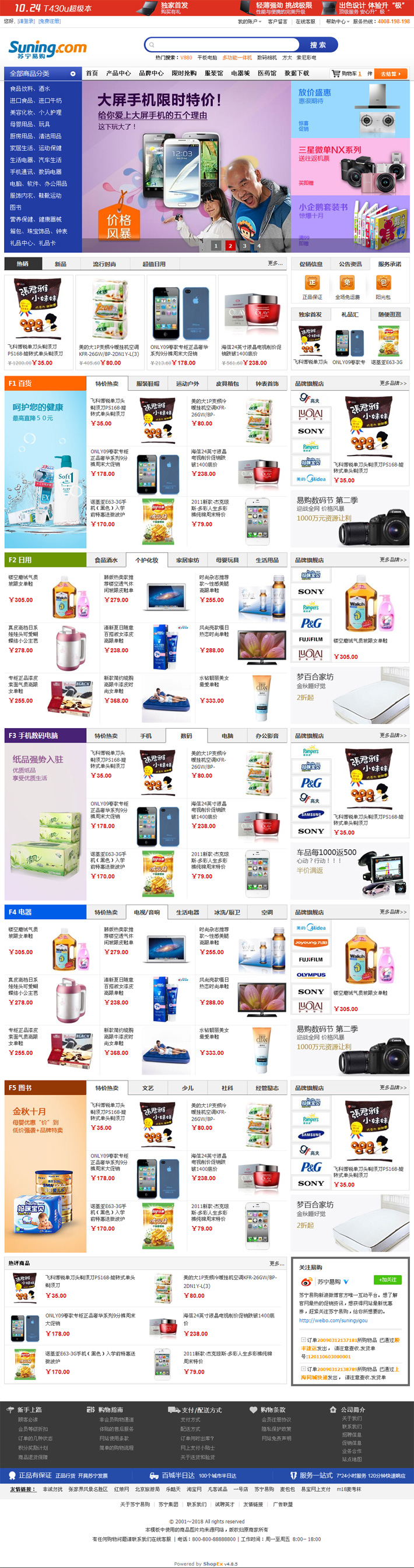The height and width of the screenshot is (1568, 414).
Task: Jump to banner slide 3
Action: [244, 246]
